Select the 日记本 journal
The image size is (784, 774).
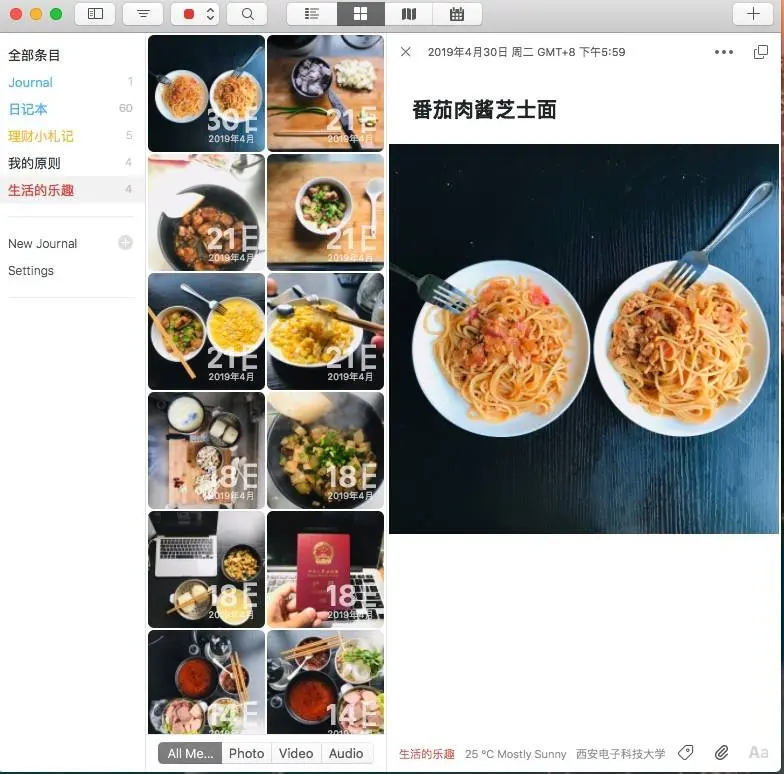[28, 109]
